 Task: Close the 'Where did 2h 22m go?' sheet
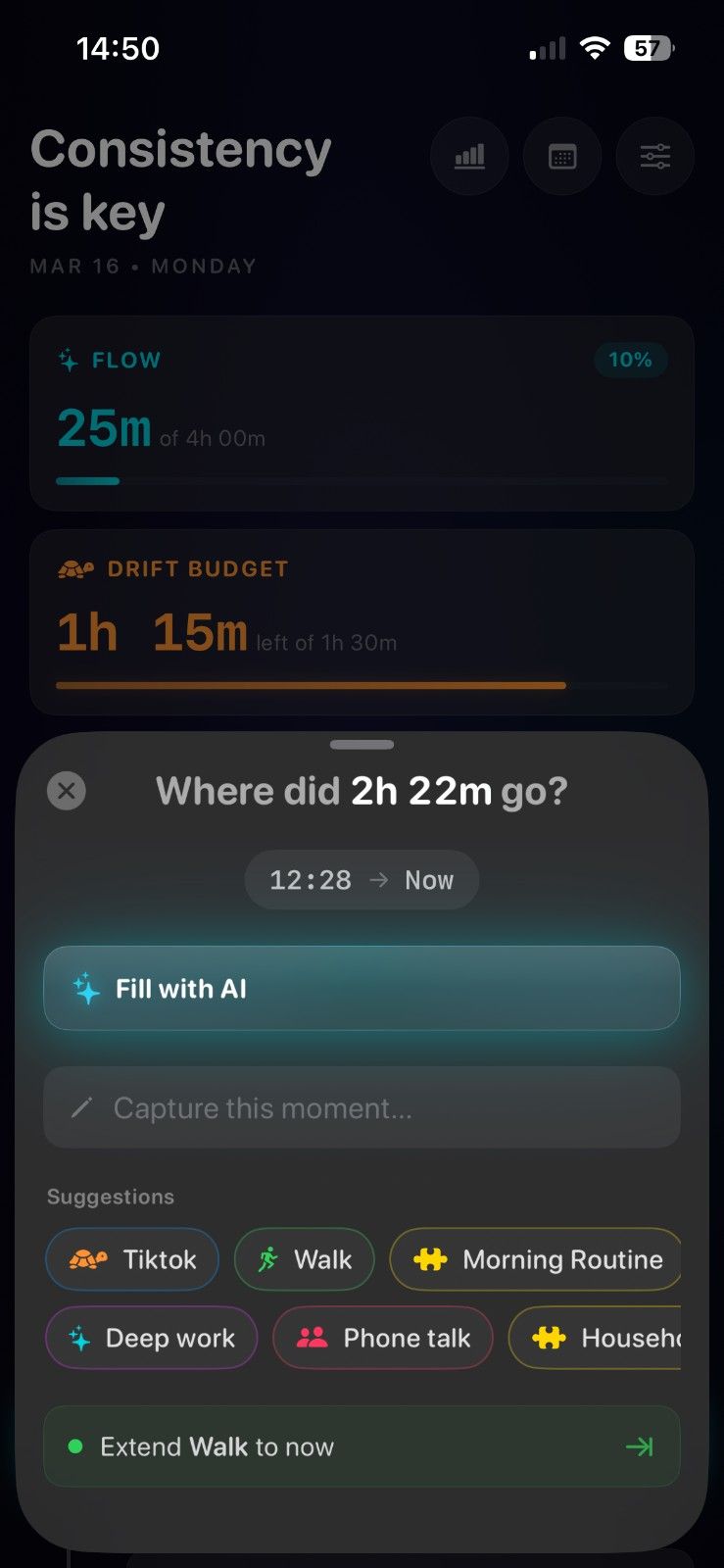(67, 791)
